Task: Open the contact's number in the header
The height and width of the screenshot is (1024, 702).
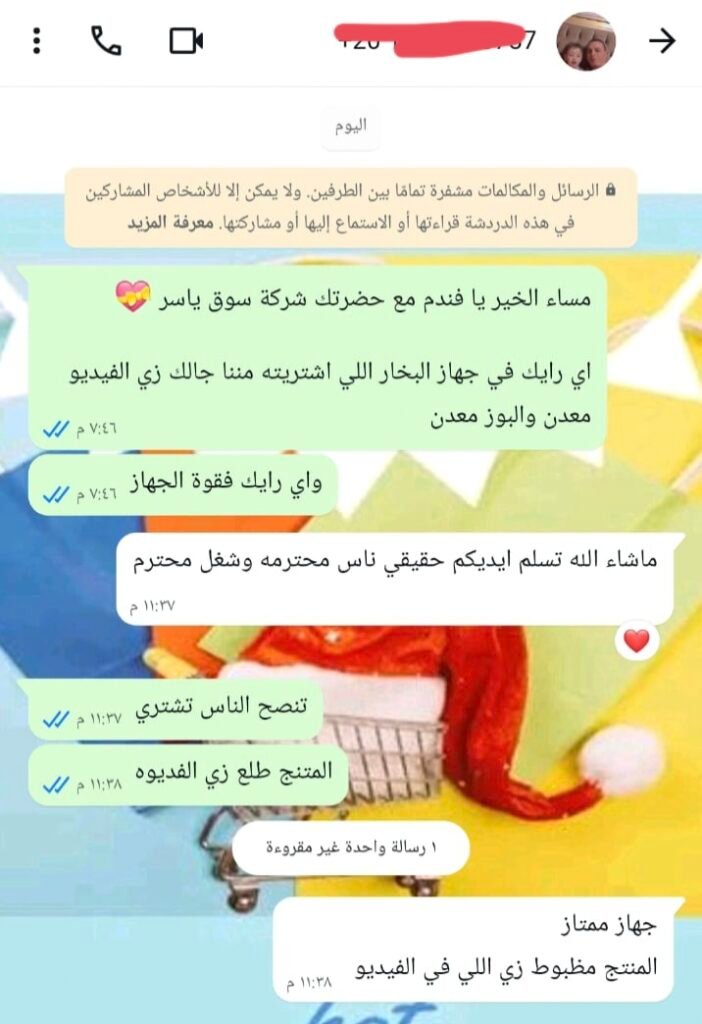Action: [436, 40]
